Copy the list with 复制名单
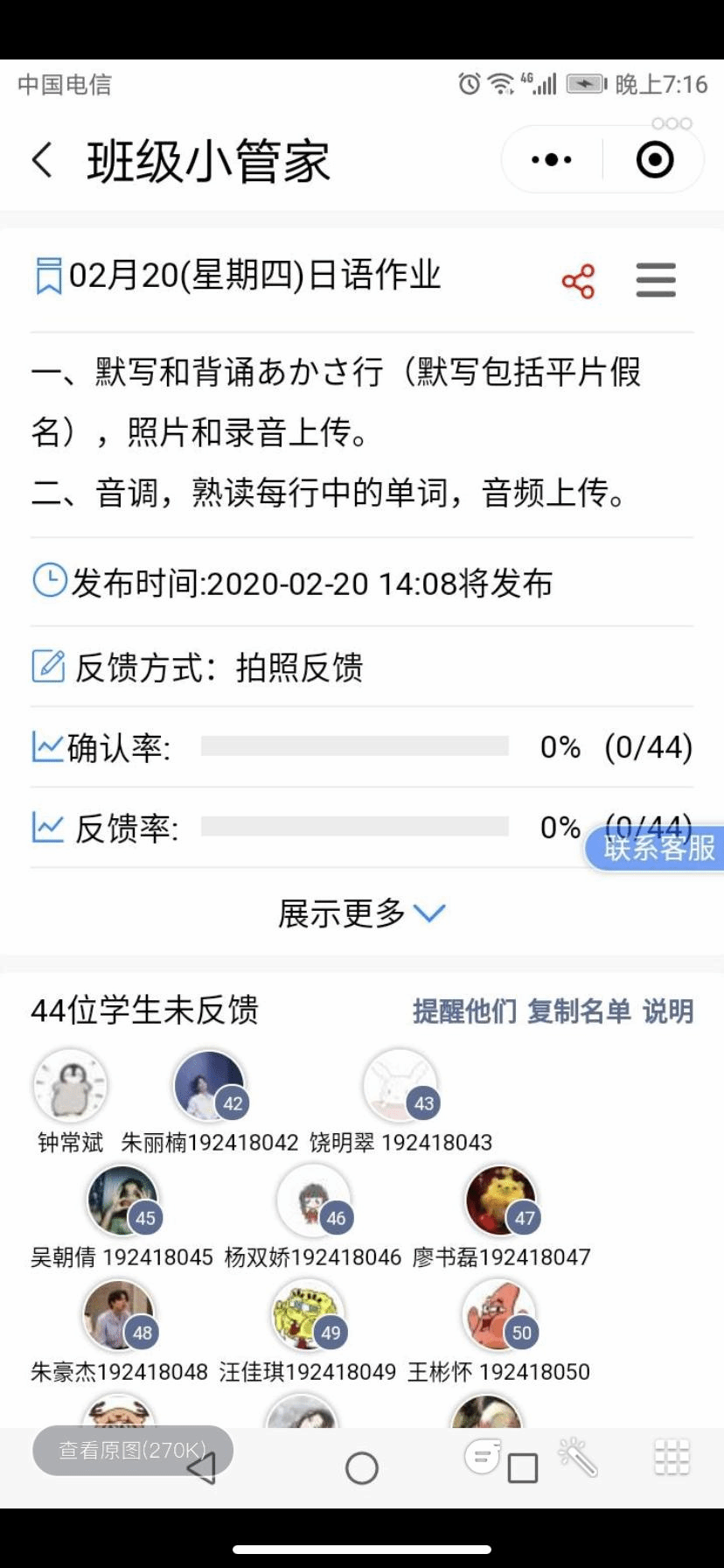 pyautogui.click(x=579, y=1011)
